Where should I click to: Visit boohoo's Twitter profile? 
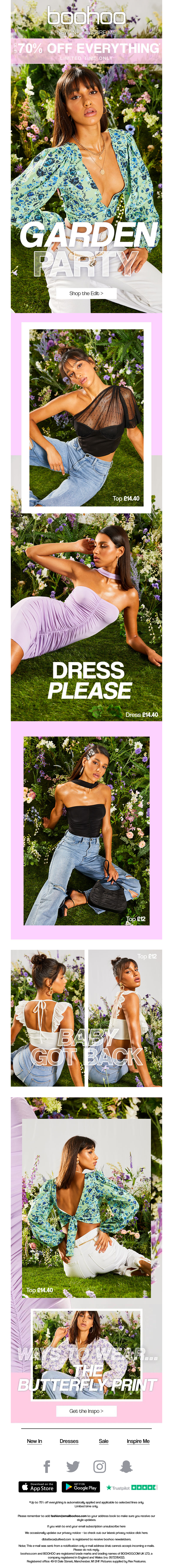73,1466
